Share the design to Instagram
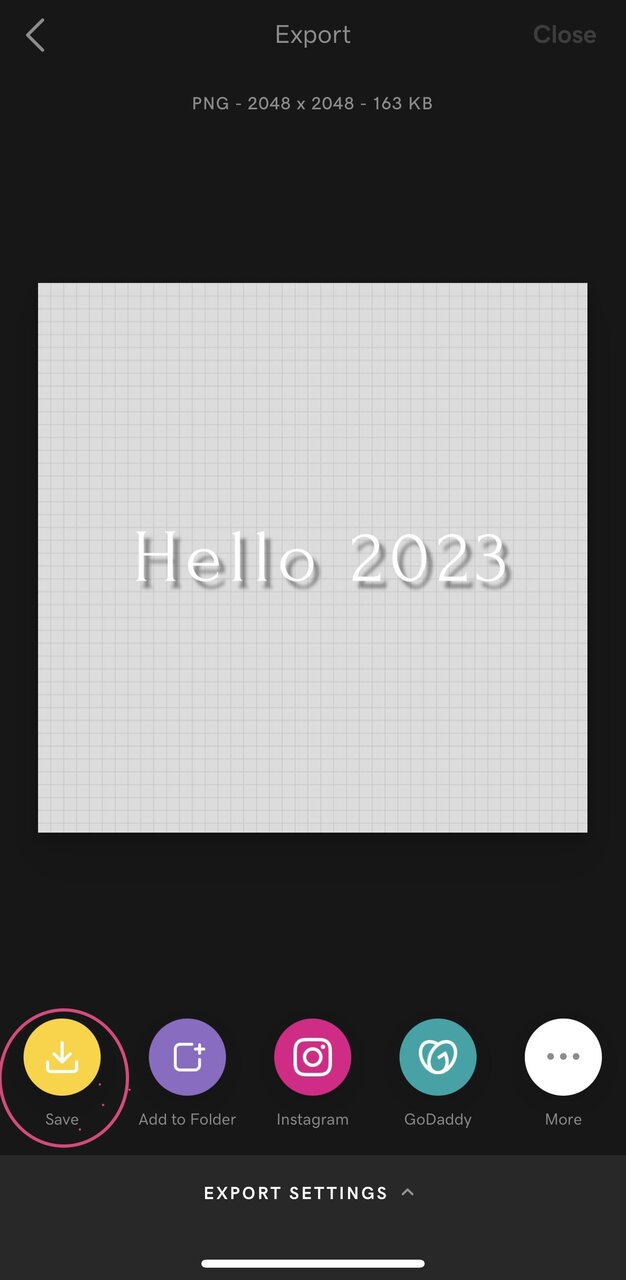 tap(312, 1057)
